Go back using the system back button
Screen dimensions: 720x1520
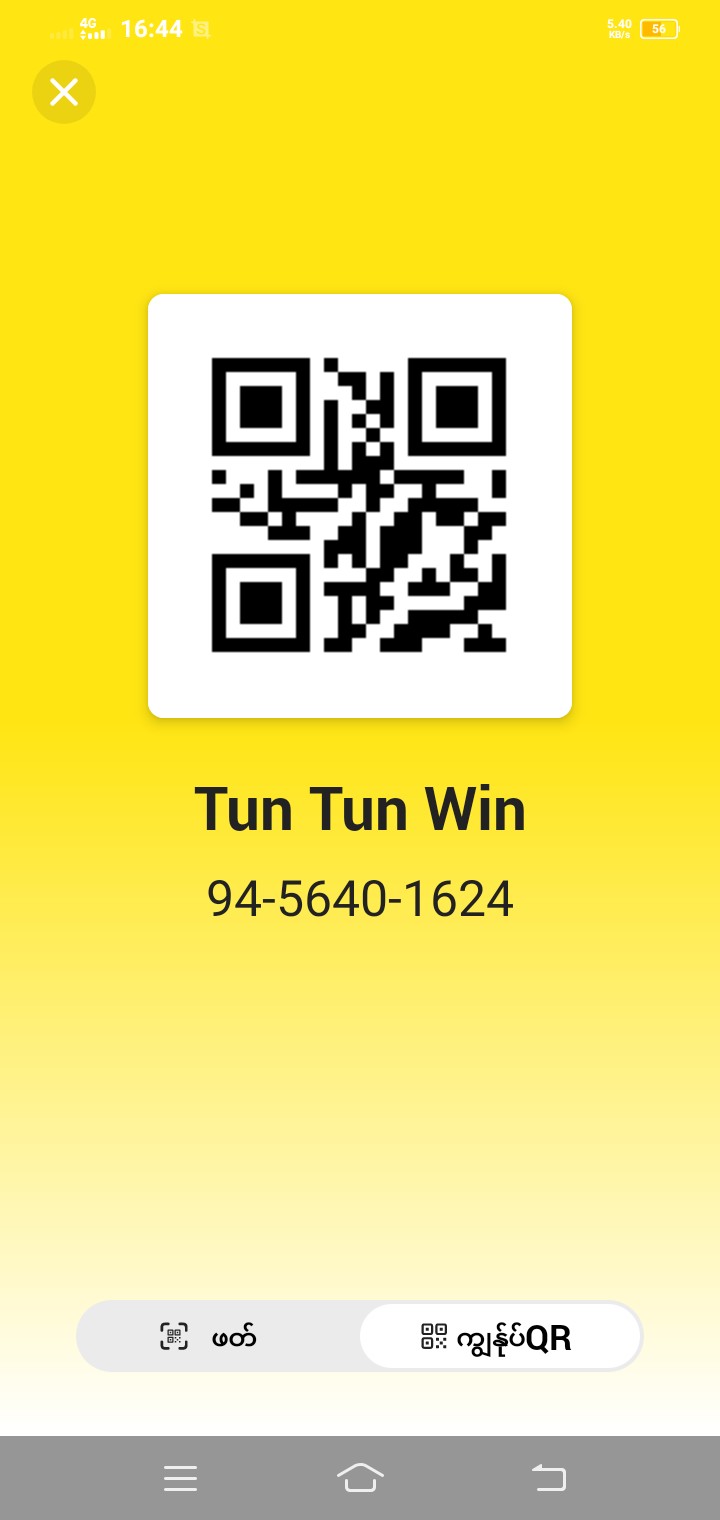coord(548,1477)
